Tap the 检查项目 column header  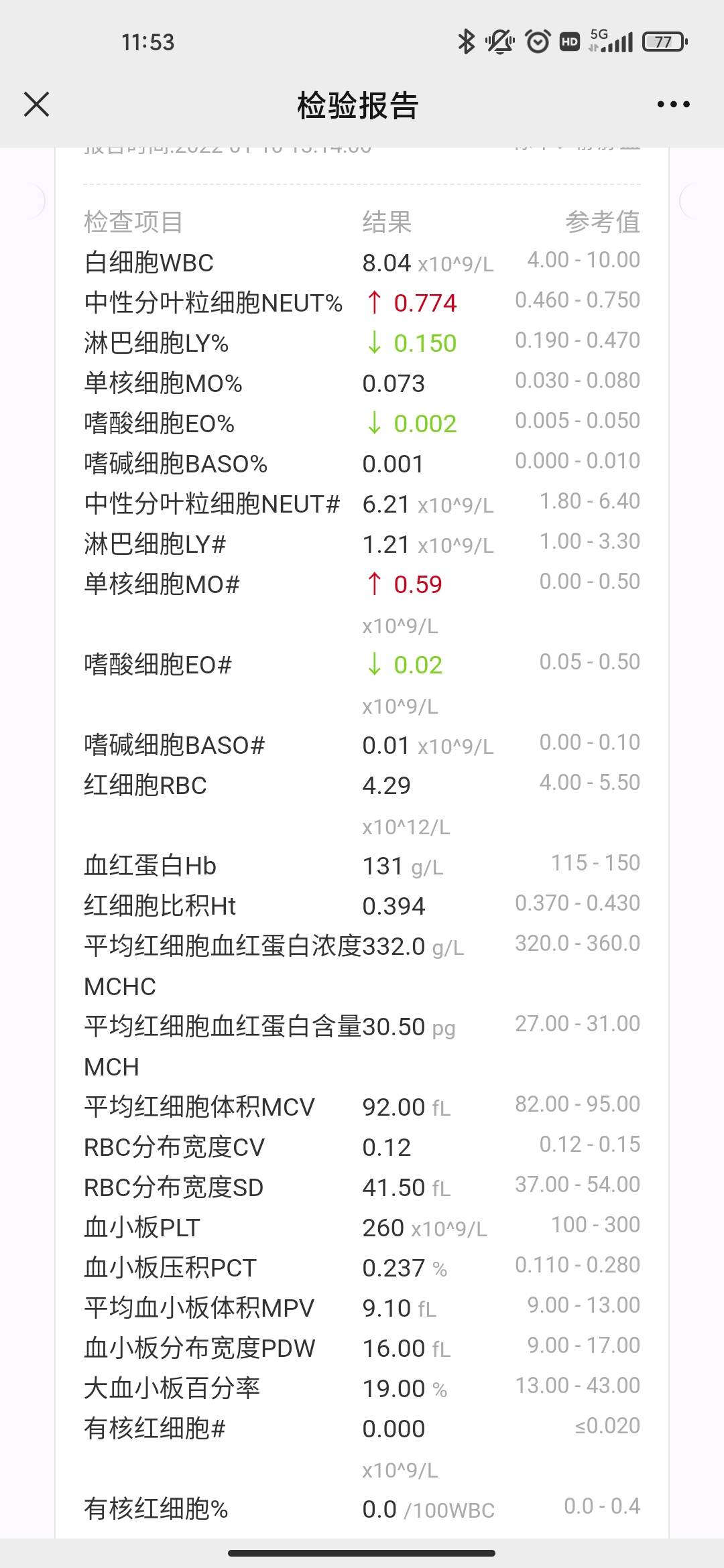pos(133,222)
